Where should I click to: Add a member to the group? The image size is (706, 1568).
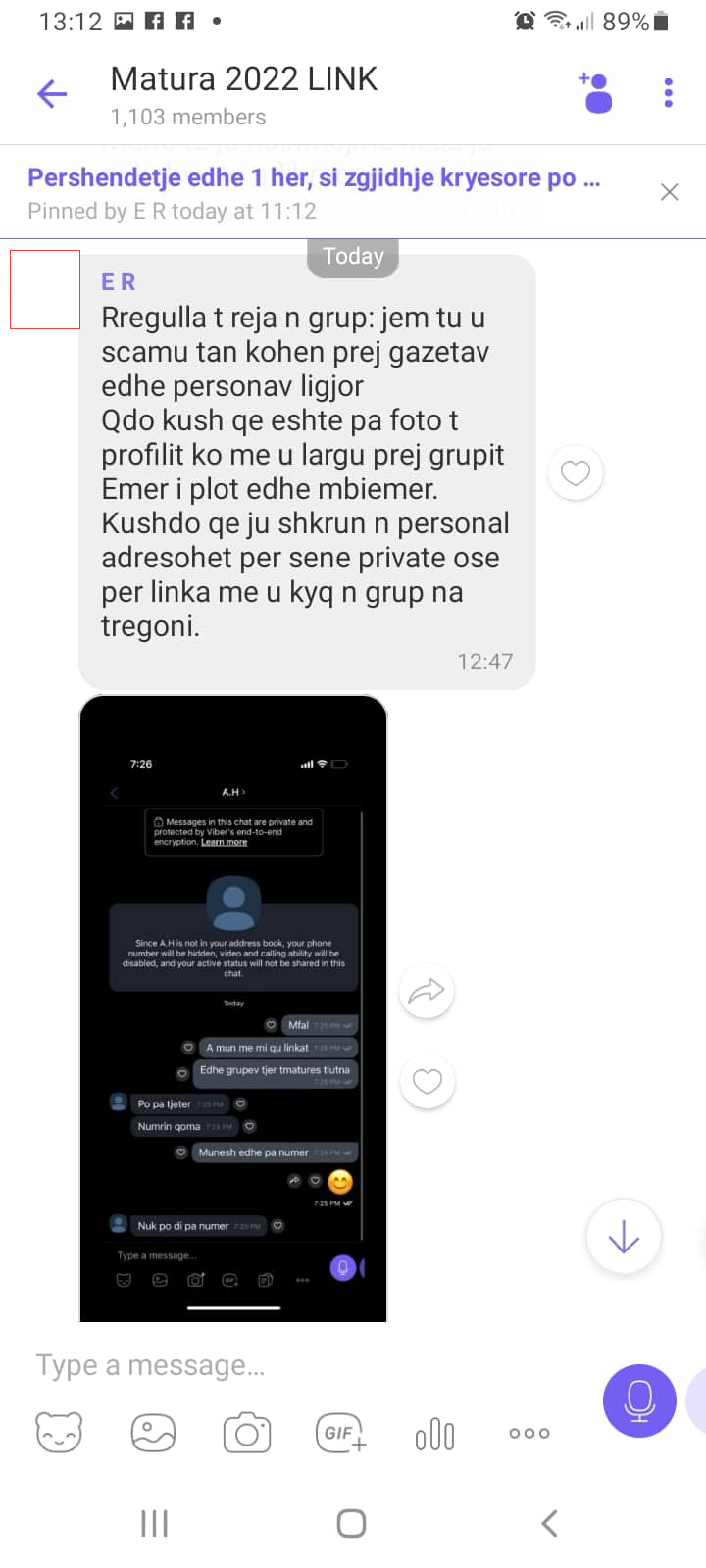click(x=595, y=94)
